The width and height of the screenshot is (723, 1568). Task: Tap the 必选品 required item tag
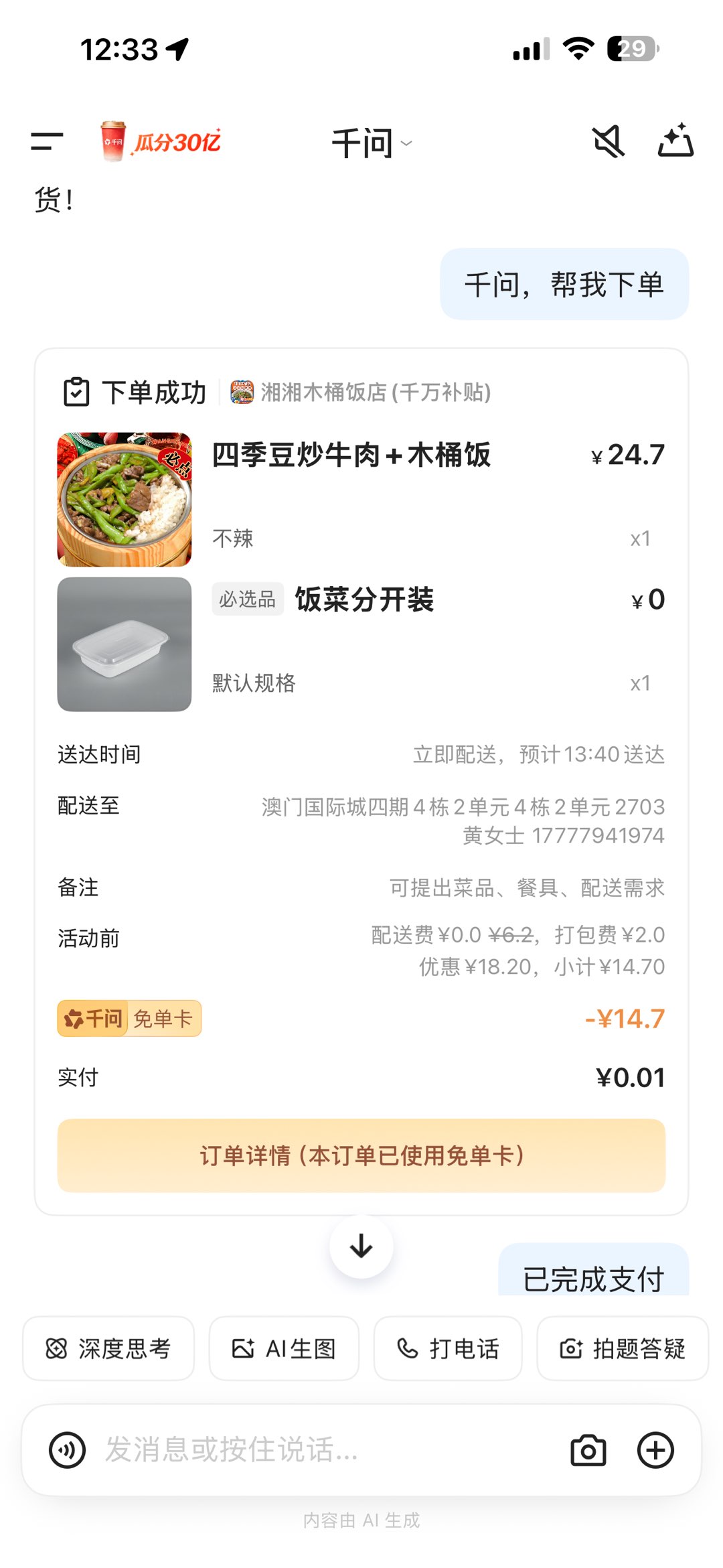247,601
